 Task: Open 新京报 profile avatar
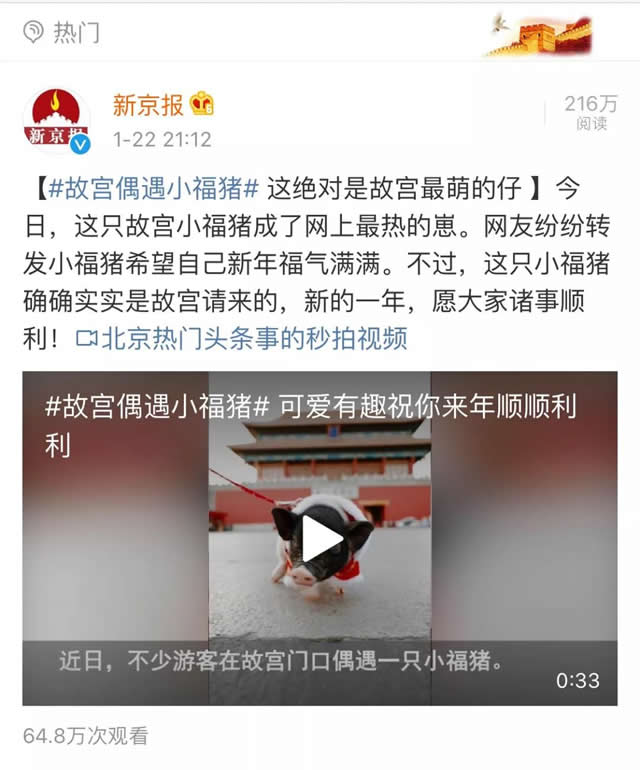point(57,120)
